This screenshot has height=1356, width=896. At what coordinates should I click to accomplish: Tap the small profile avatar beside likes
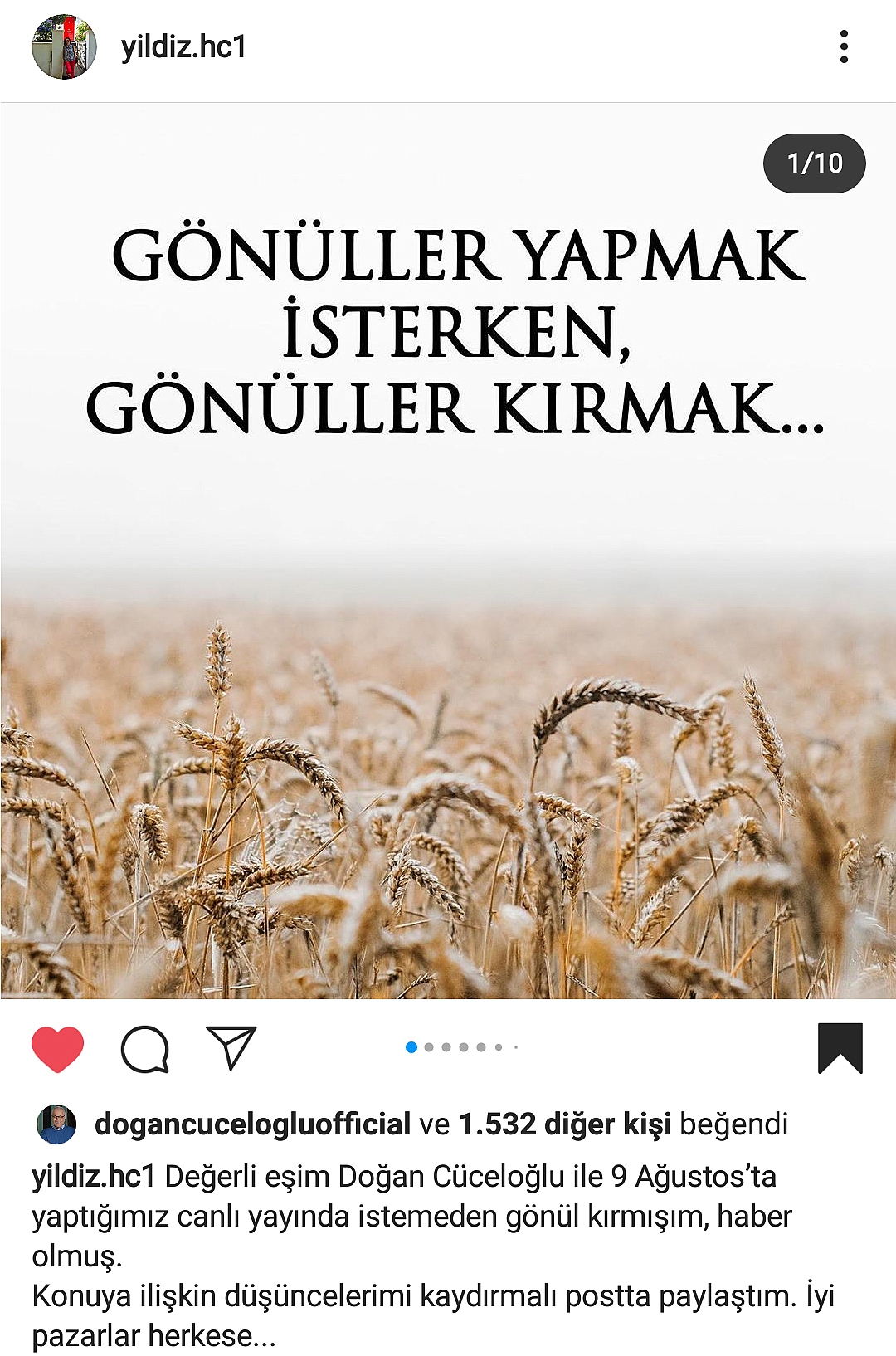click(x=56, y=1124)
